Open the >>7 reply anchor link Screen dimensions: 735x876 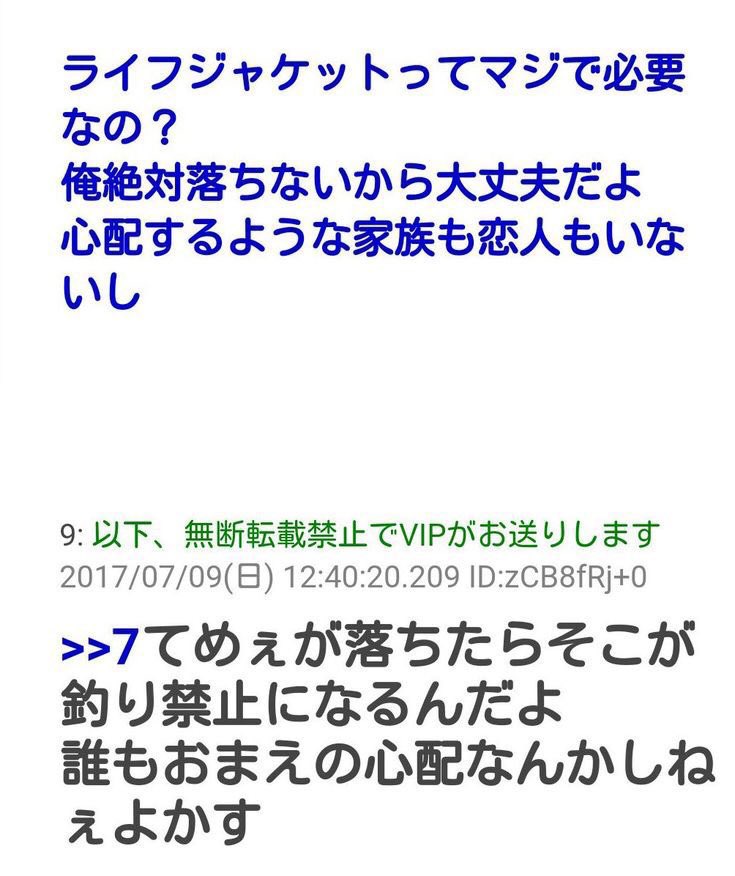click(x=99, y=648)
